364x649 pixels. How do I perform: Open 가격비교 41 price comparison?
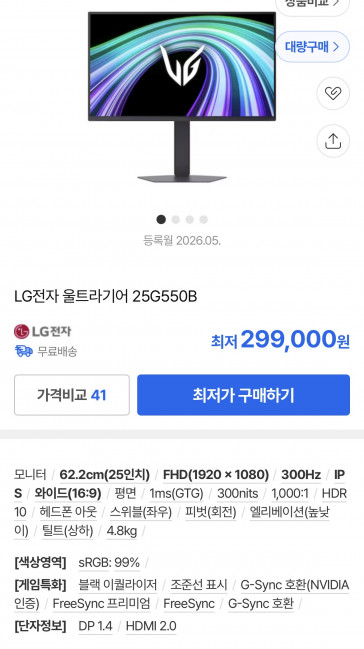click(72, 395)
